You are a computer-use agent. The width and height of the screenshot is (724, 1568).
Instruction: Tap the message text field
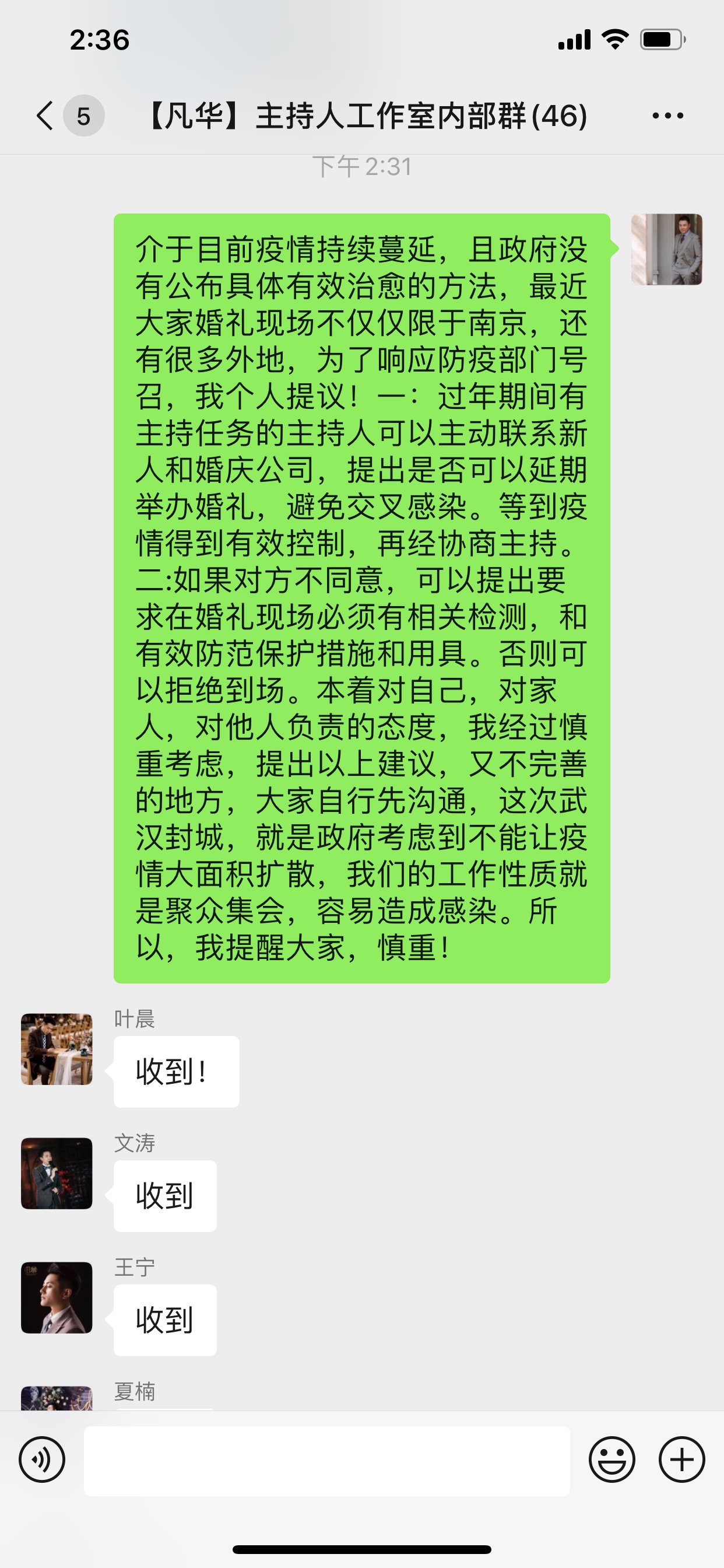pyautogui.click(x=326, y=1460)
